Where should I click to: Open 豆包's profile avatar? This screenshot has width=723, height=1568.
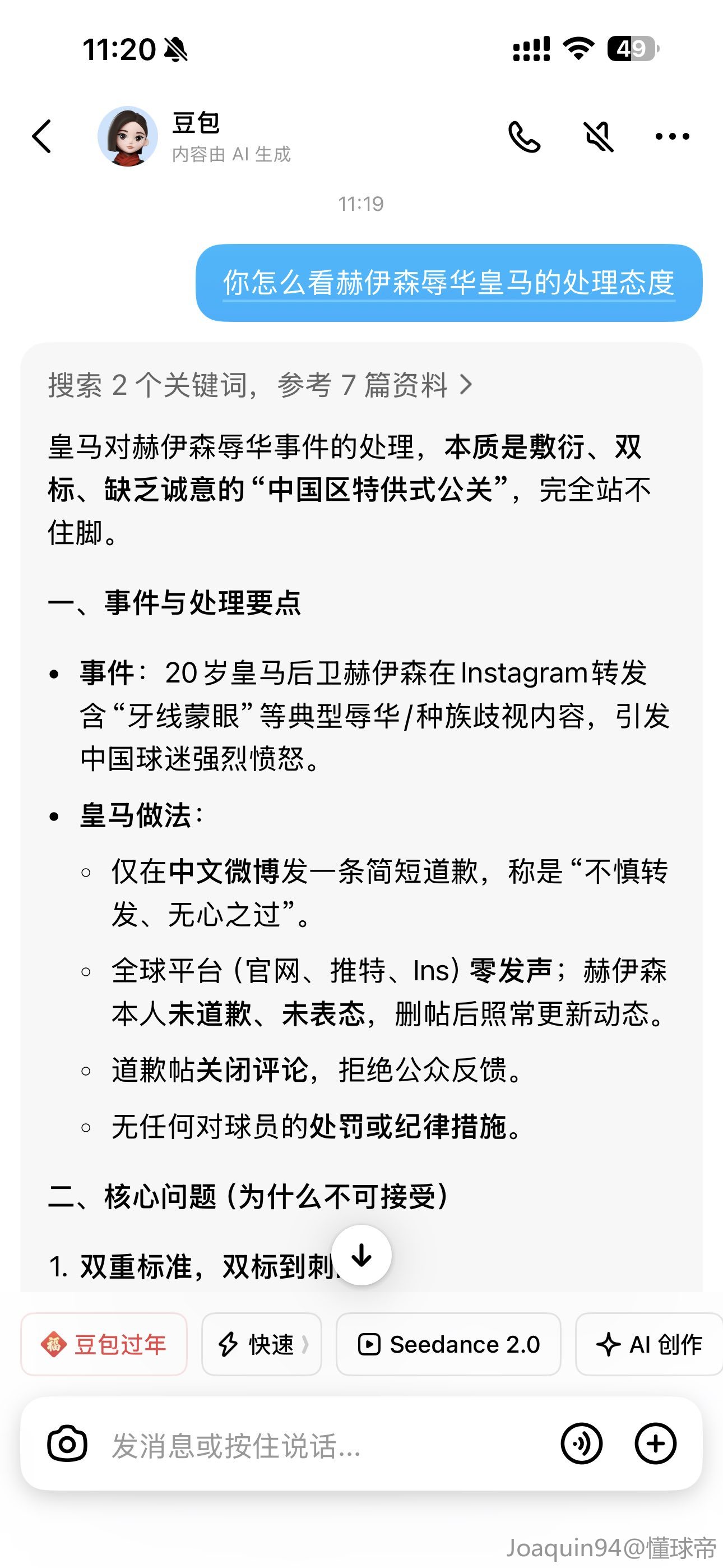pos(128,136)
